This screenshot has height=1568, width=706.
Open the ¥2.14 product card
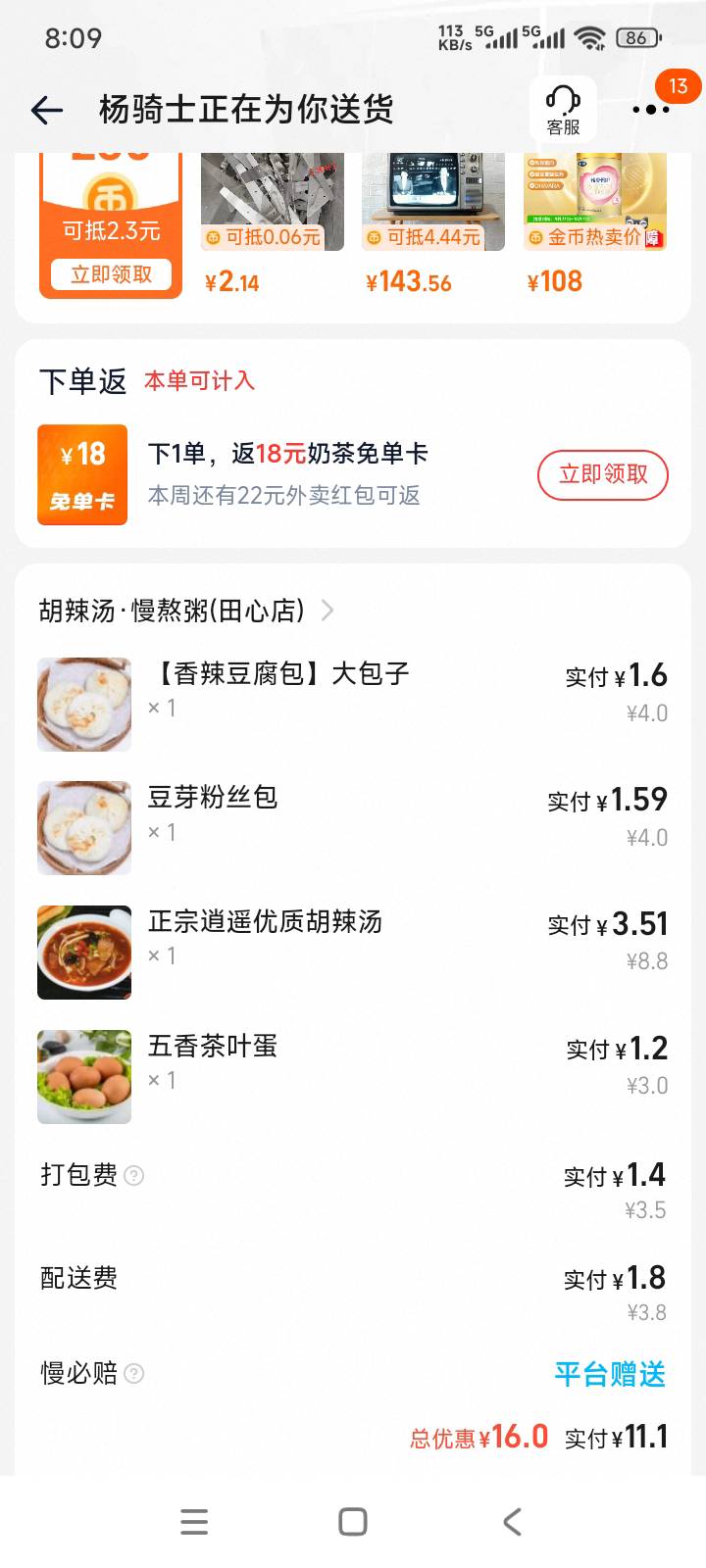tap(272, 225)
